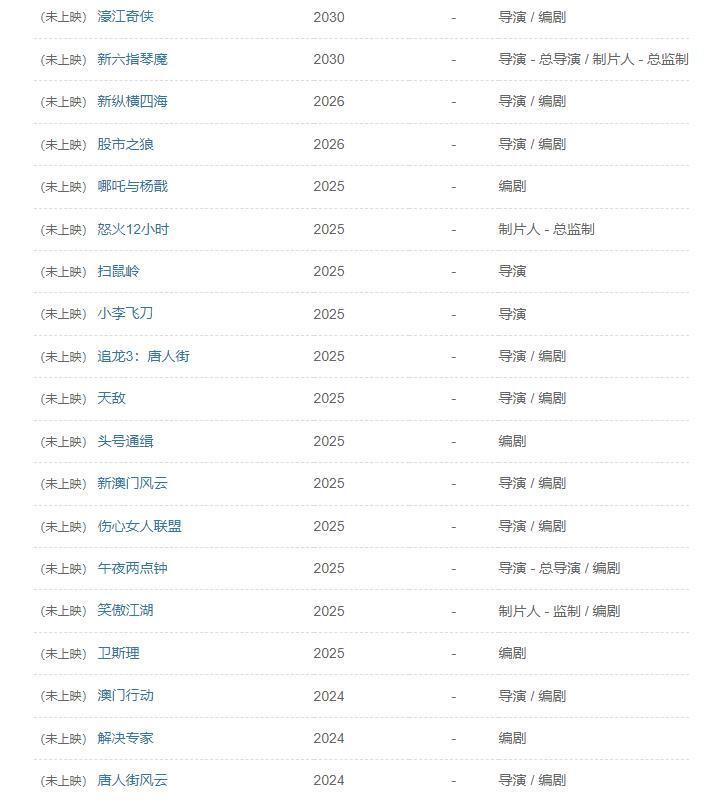The height and width of the screenshot is (801, 713).
Task: Open 追龙3：唐人街 link
Action: pyautogui.click(x=143, y=356)
